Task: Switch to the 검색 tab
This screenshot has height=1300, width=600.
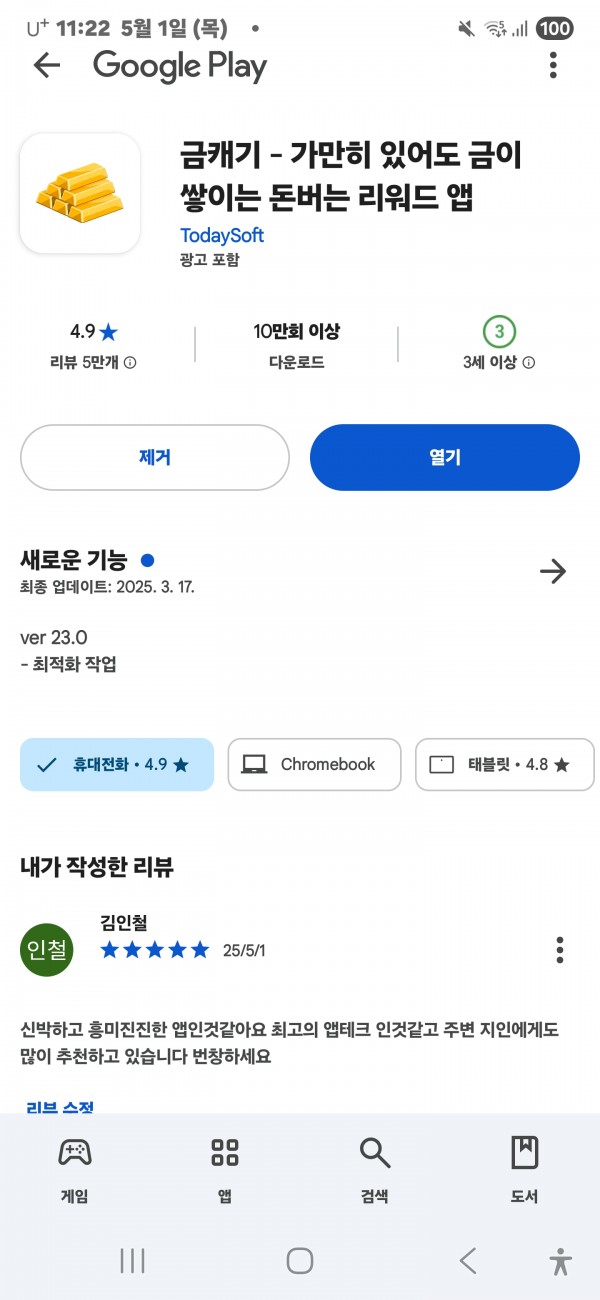Action: [x=375, y=1168]
